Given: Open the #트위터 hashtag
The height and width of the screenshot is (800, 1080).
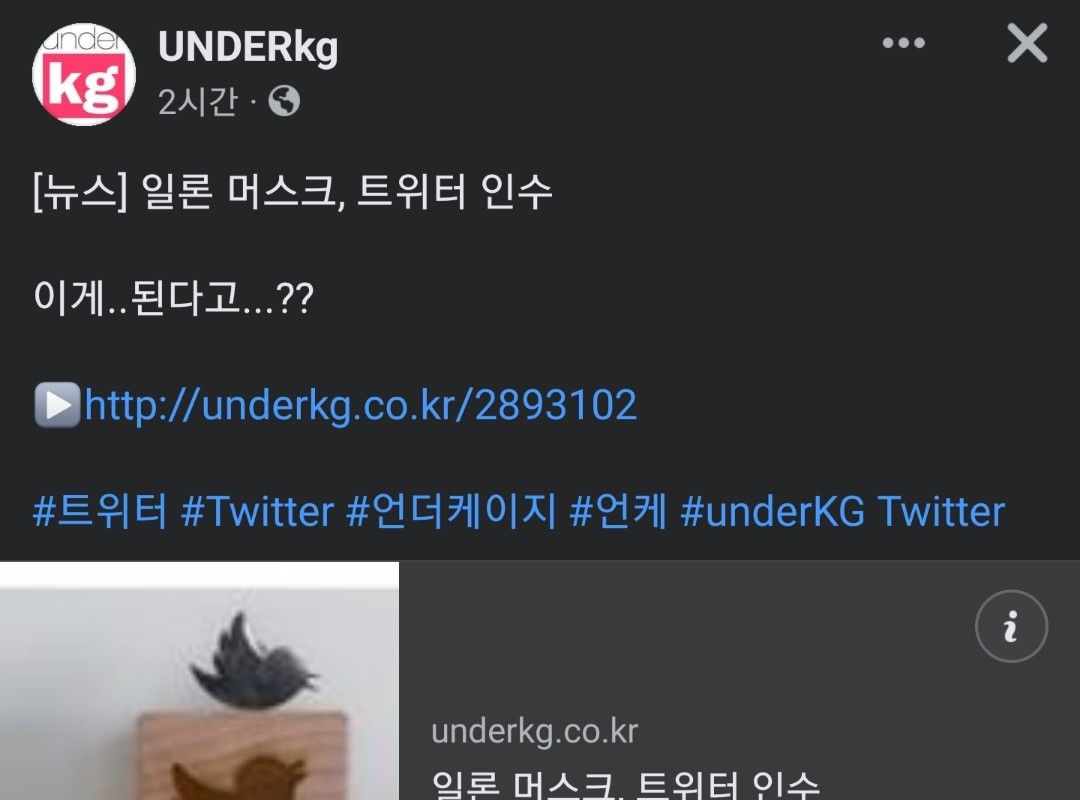Looking at the screenshot, I should [x=100, y=511].
